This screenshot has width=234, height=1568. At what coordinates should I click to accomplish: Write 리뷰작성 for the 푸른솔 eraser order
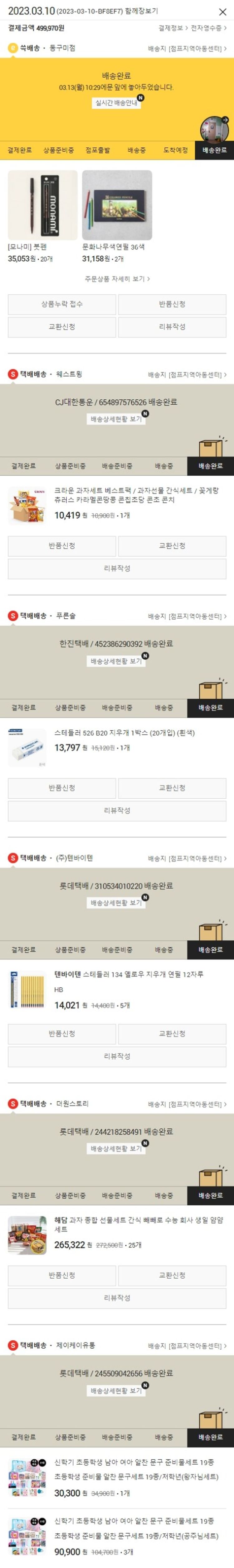[117, 810]
